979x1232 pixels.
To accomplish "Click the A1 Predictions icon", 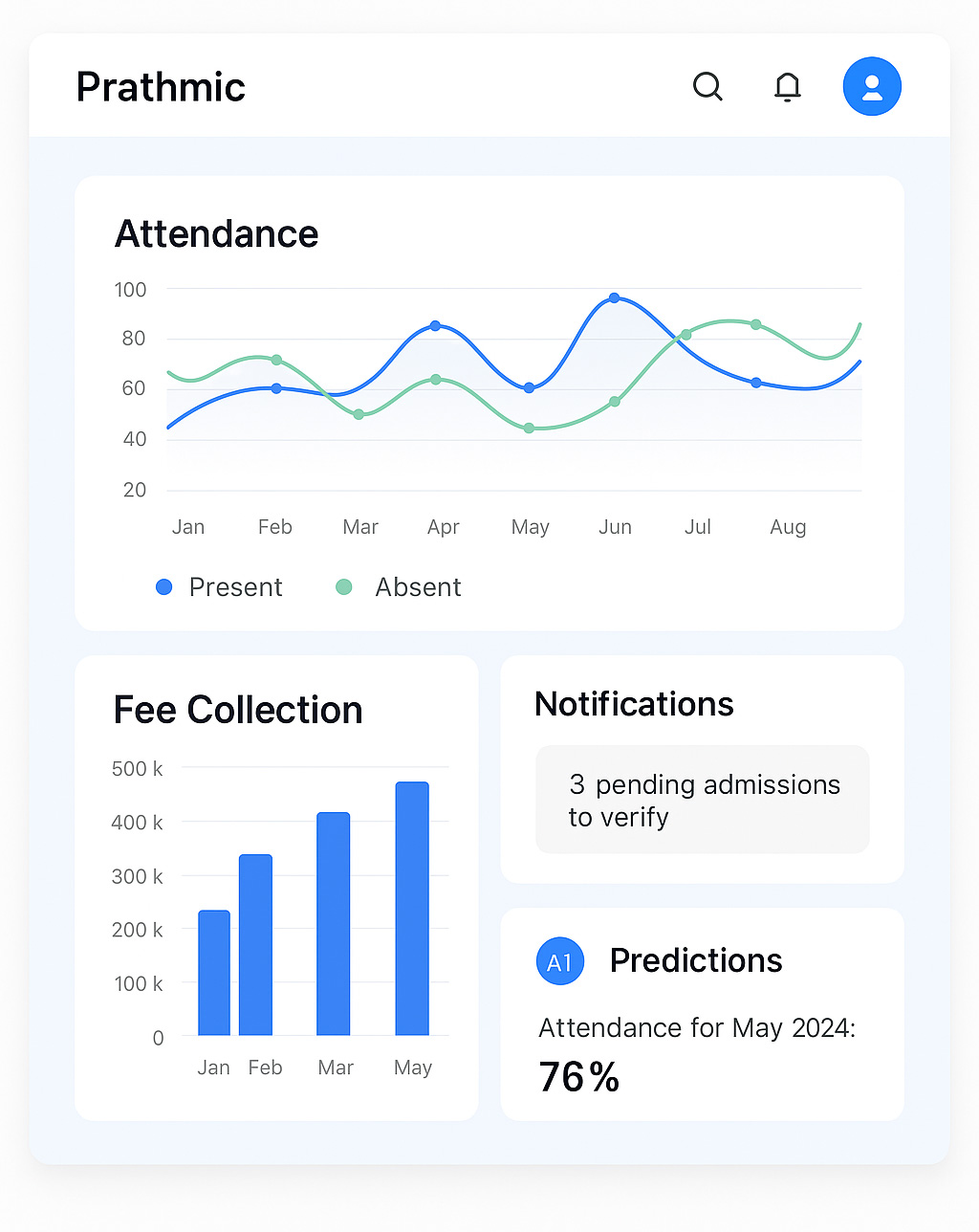I will pos(560,961).
